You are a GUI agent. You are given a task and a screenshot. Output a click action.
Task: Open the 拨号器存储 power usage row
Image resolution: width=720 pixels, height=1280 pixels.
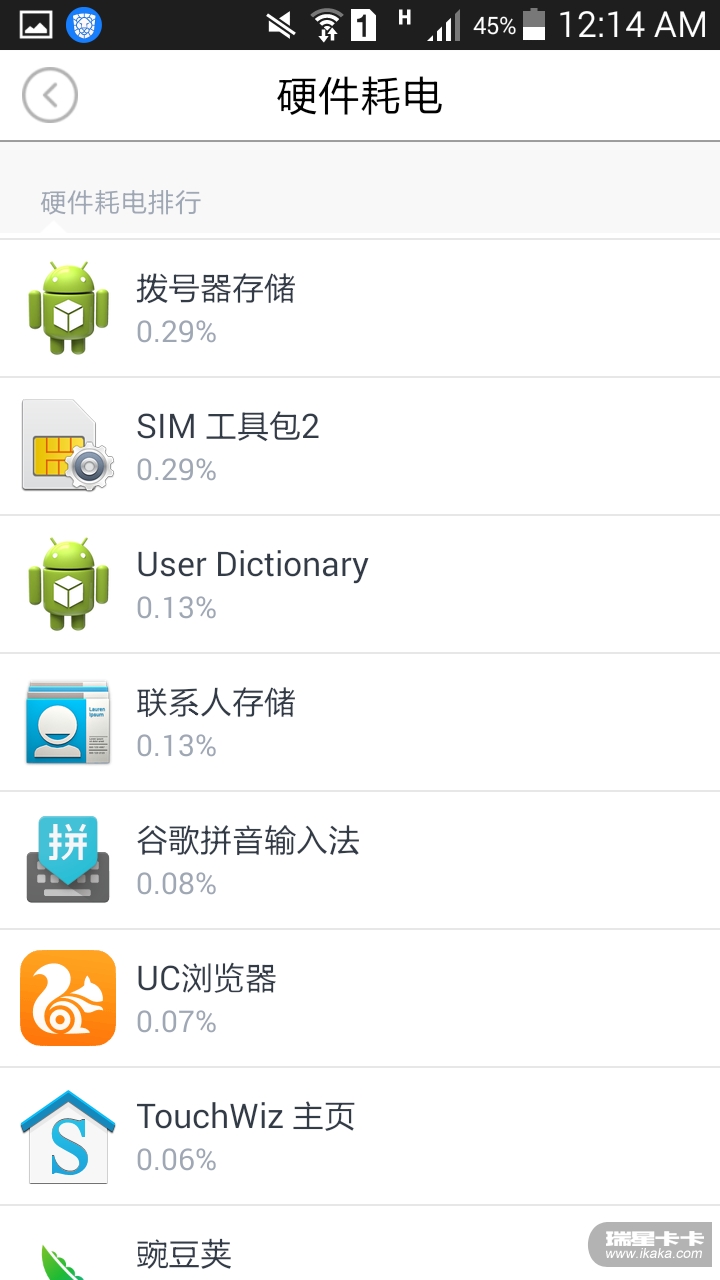360,308
